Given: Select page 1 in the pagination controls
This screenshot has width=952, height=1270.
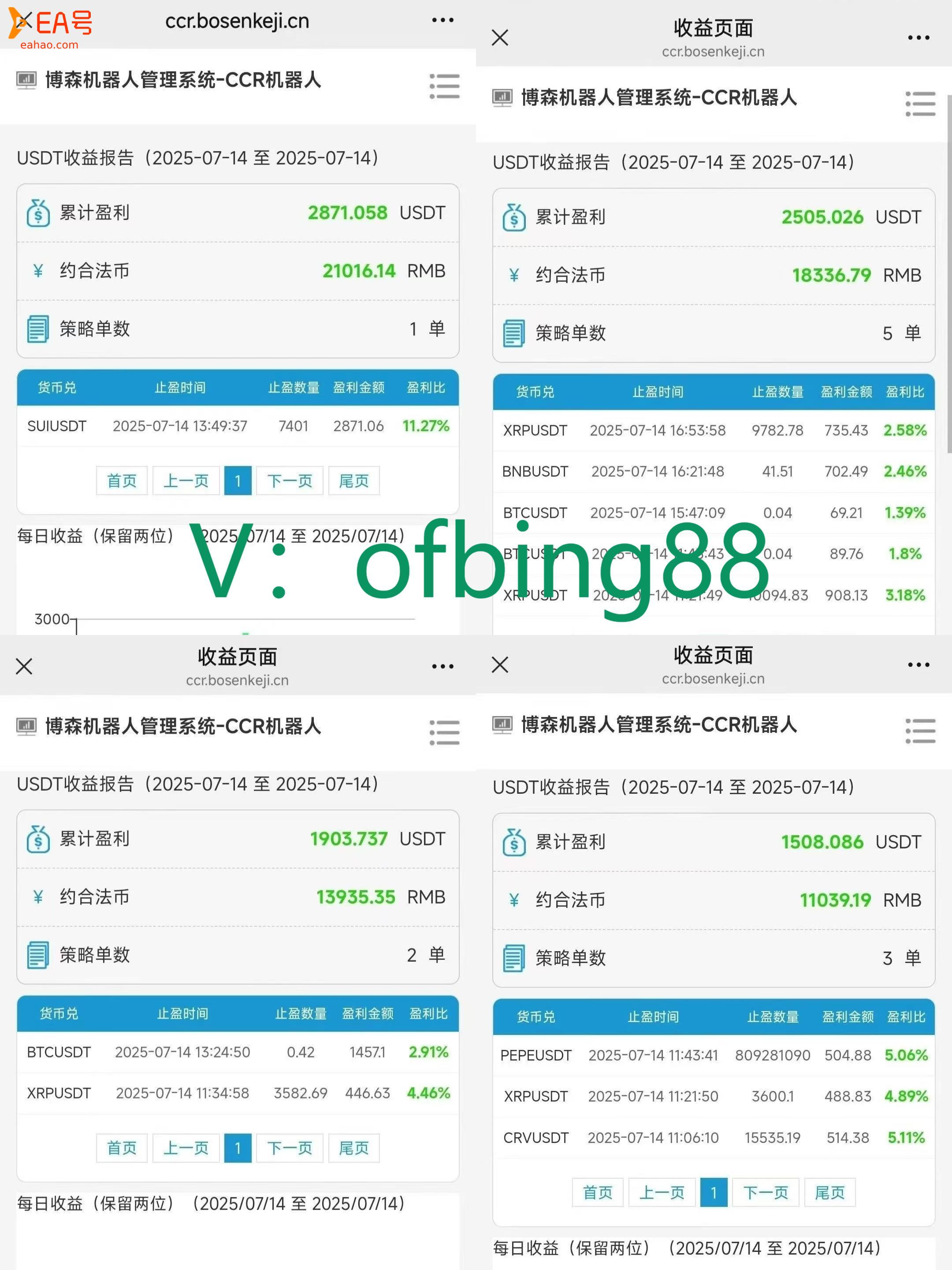Looking at the screenshot, I should click(x=238, y=481).
